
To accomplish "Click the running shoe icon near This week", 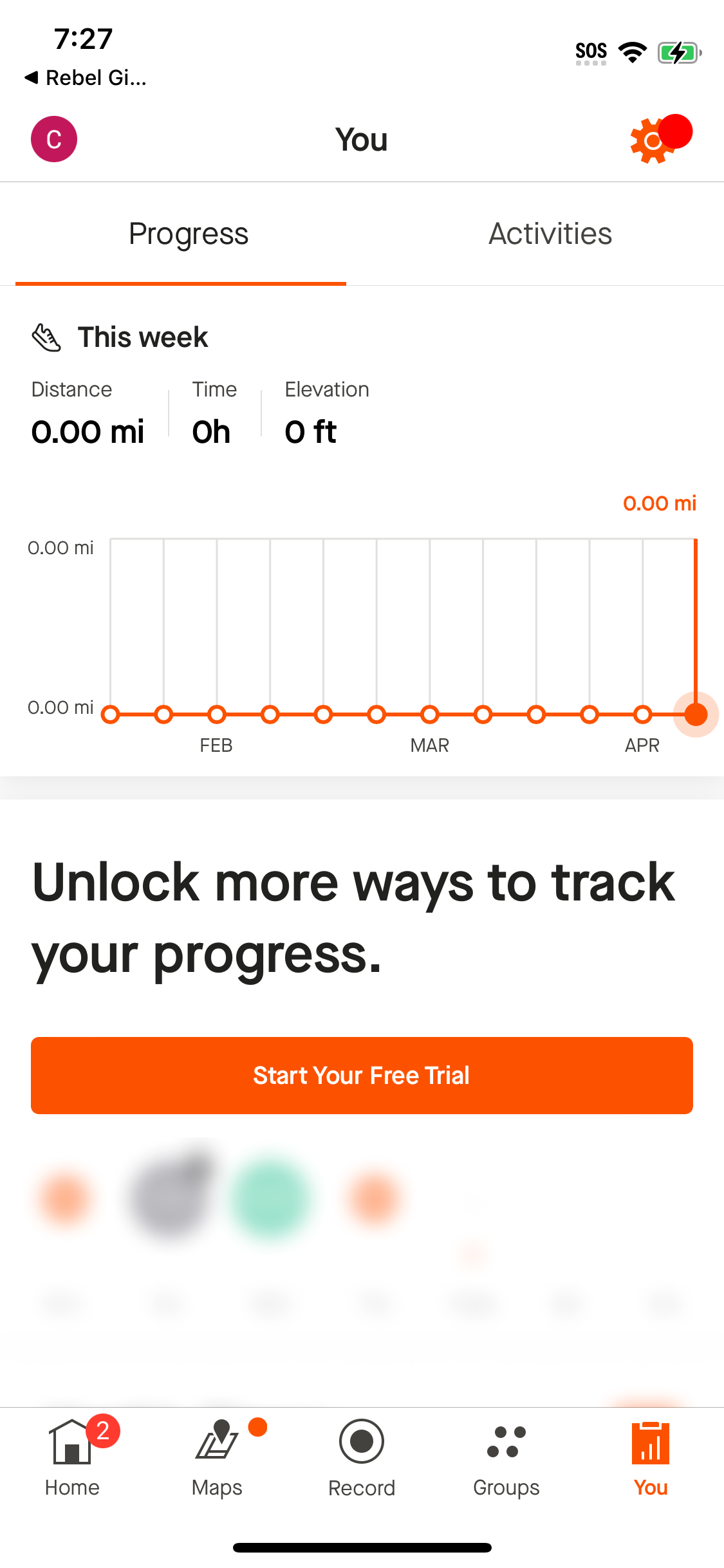I will pyautogui.click(x=45, y=335).
